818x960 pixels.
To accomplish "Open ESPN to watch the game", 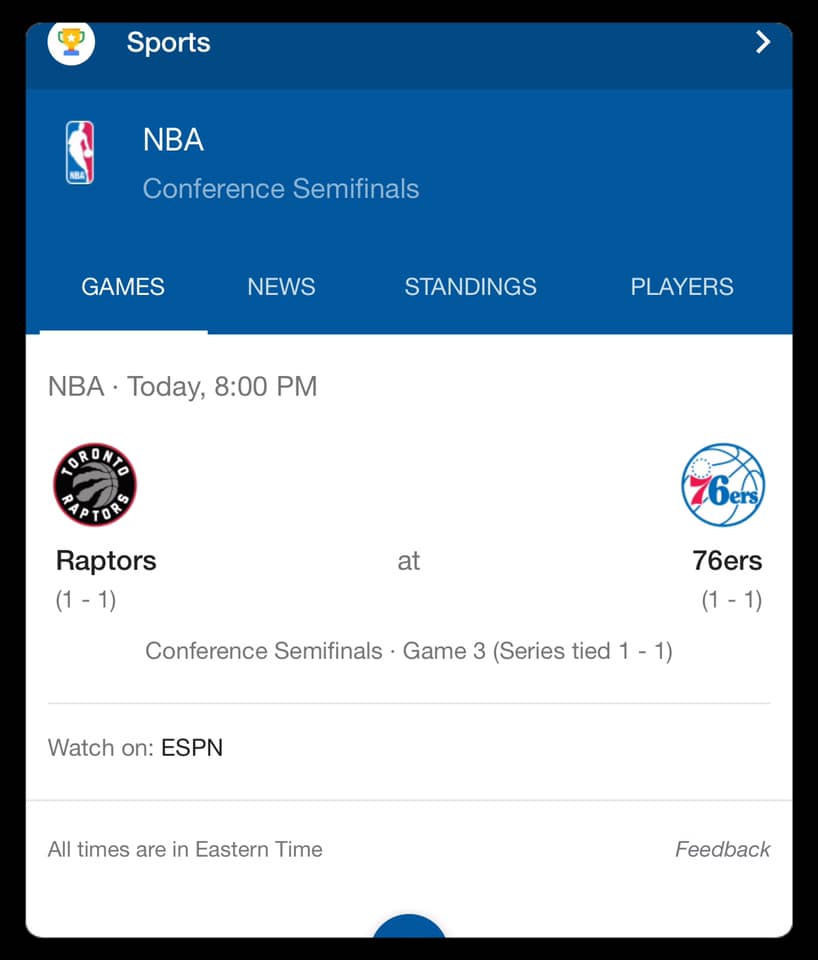I will (192, 748).
